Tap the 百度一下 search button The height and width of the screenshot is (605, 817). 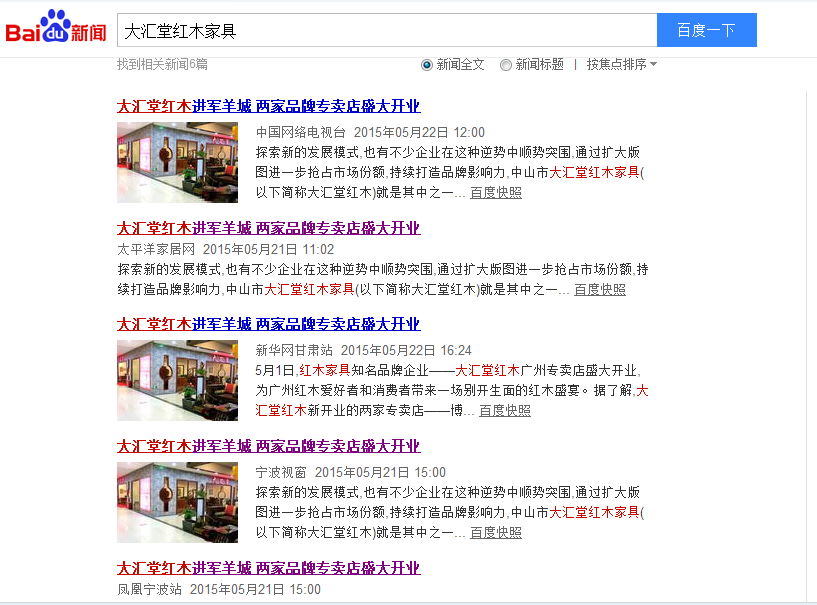click(x=706, y=30)
